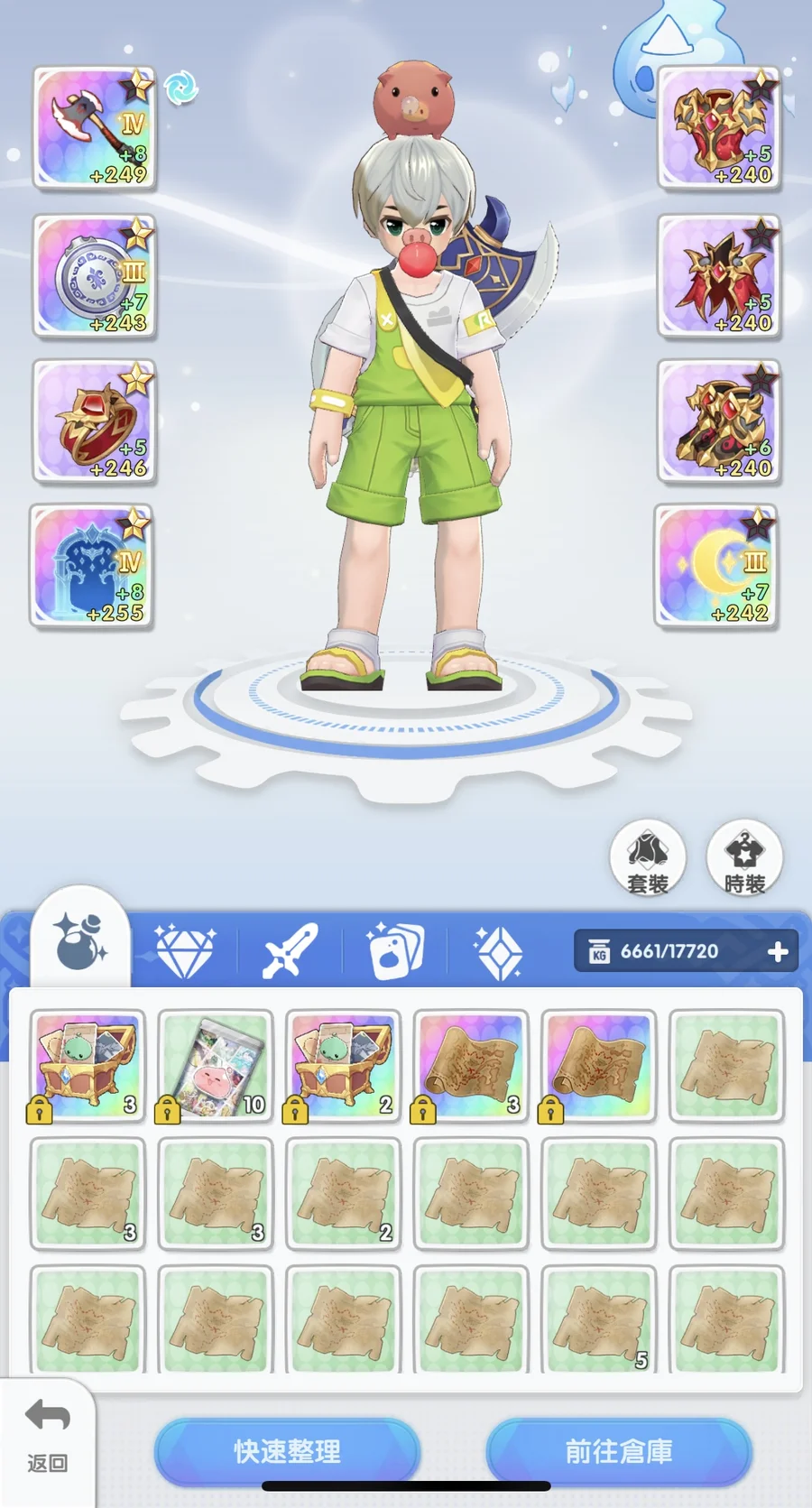Switch to the diamond gems tab
Viewport: 812px width, 1508px height.
pyautogui.click(x=184, y=951)
